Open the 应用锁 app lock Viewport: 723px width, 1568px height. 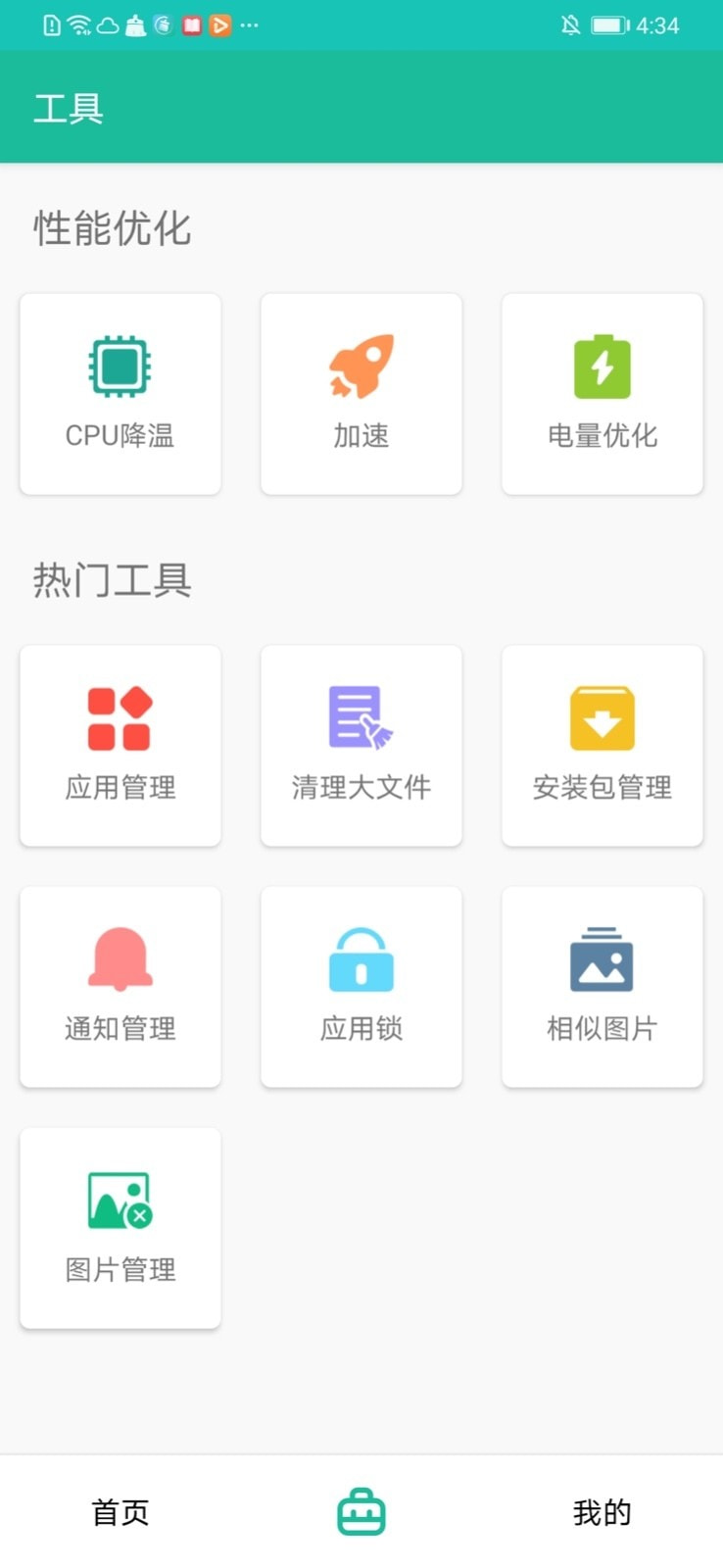pyautogui.click(x=361, y=987)
